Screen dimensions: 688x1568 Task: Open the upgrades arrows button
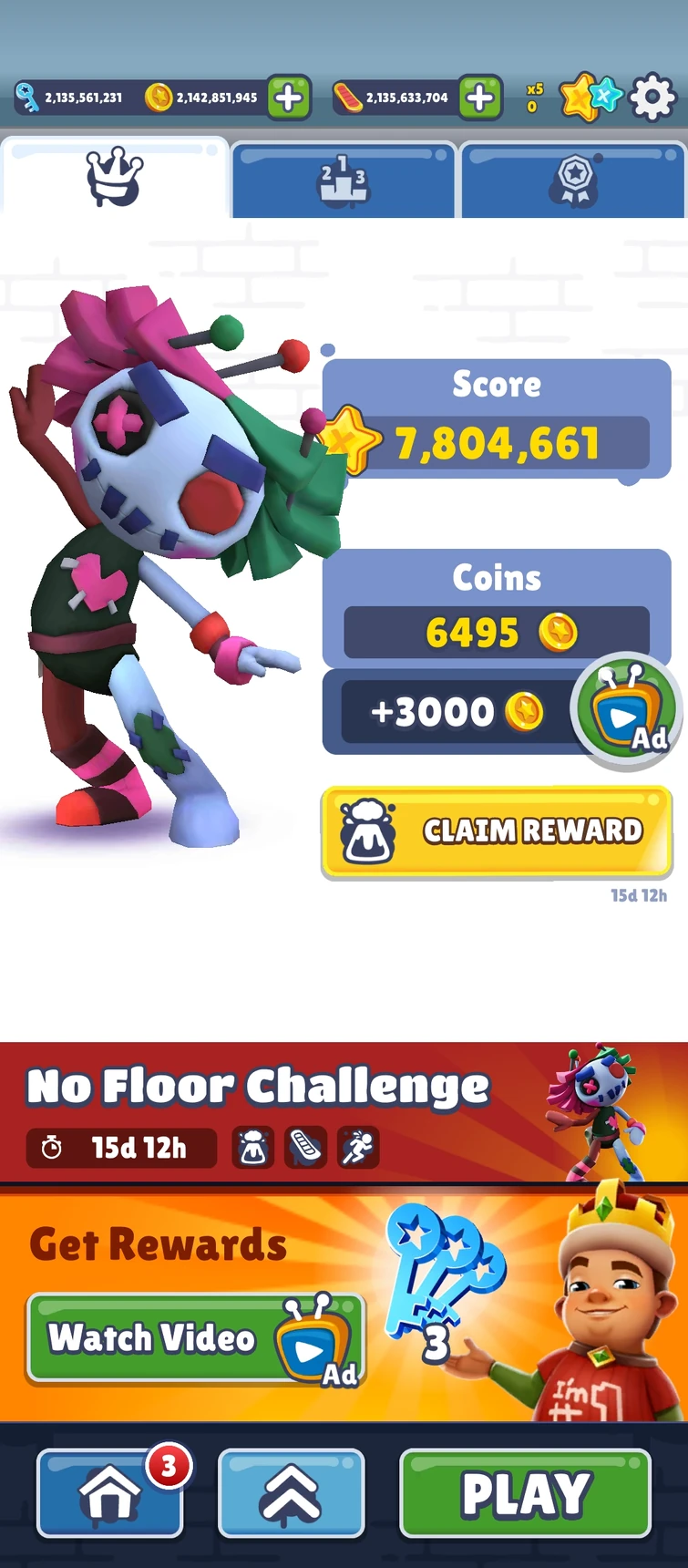(291, 1493)
